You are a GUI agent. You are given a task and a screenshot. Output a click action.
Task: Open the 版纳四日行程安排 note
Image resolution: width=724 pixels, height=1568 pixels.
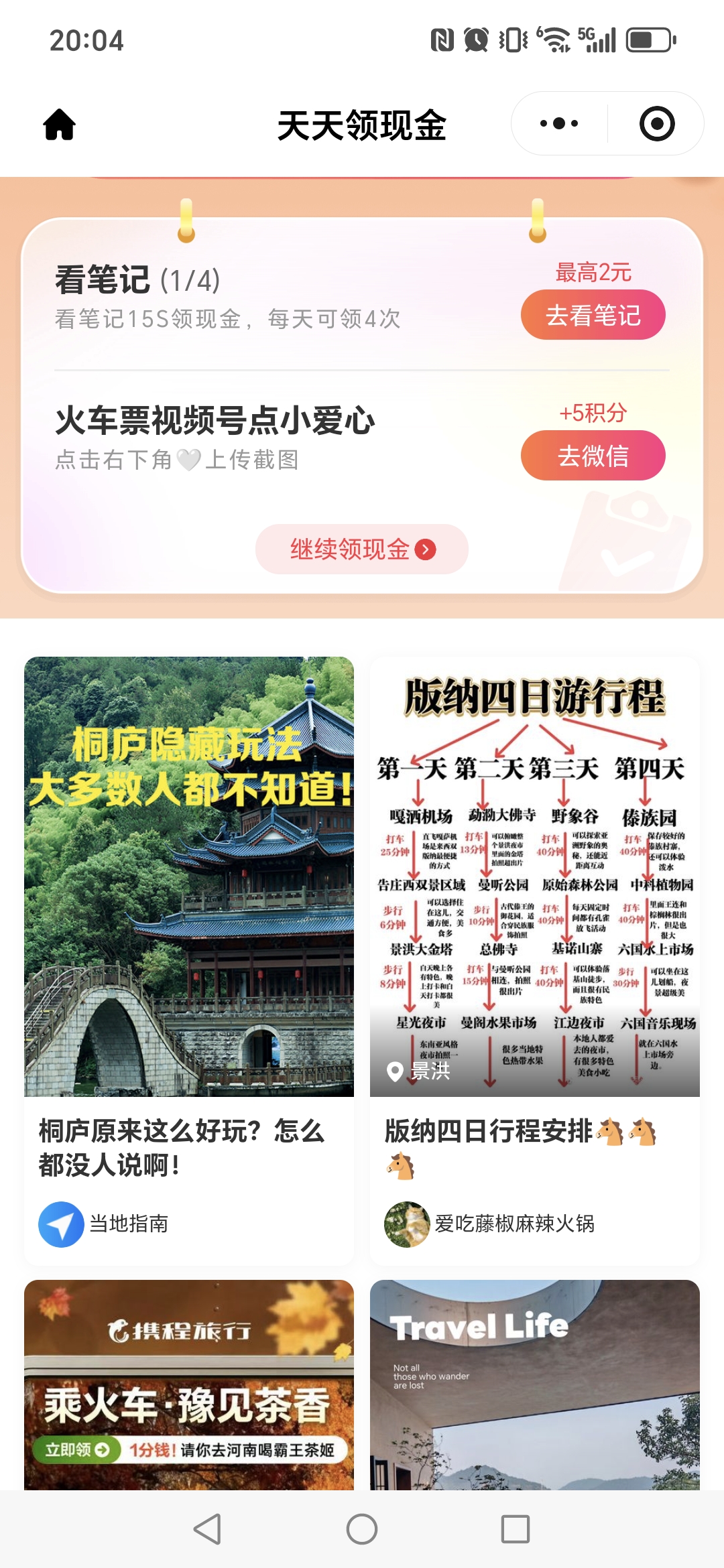[534, 878]
